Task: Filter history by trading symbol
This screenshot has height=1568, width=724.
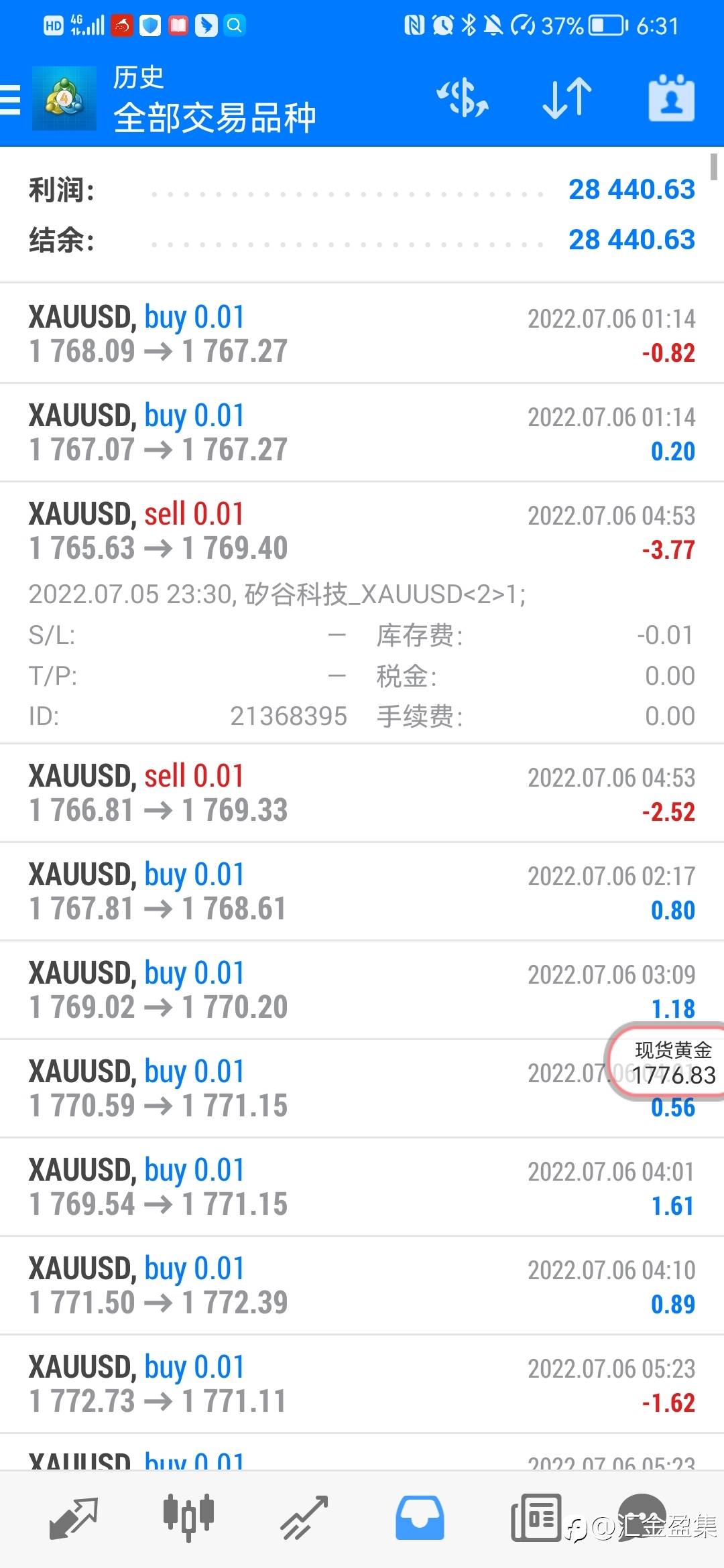Action: click(462, 99)
